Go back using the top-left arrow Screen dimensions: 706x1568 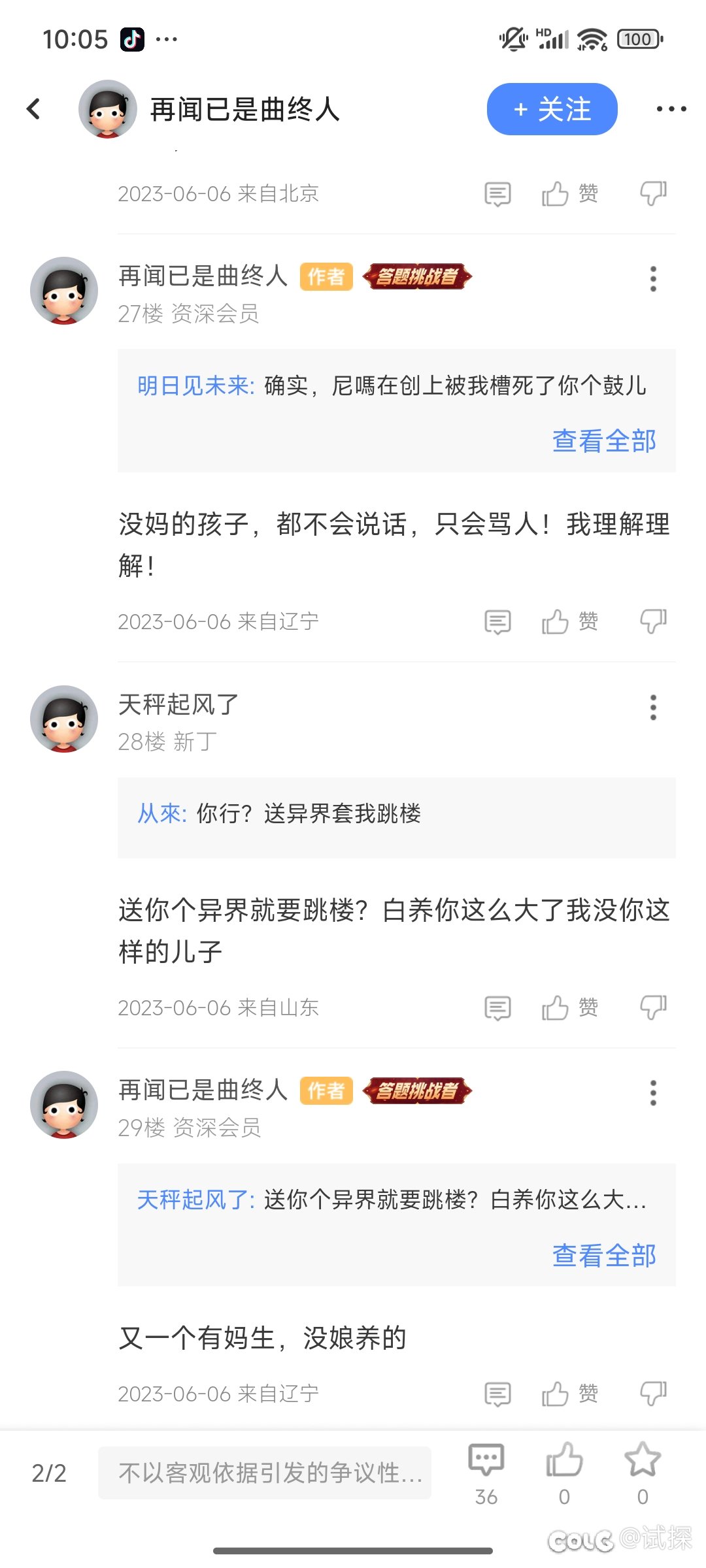click(34, 109)
